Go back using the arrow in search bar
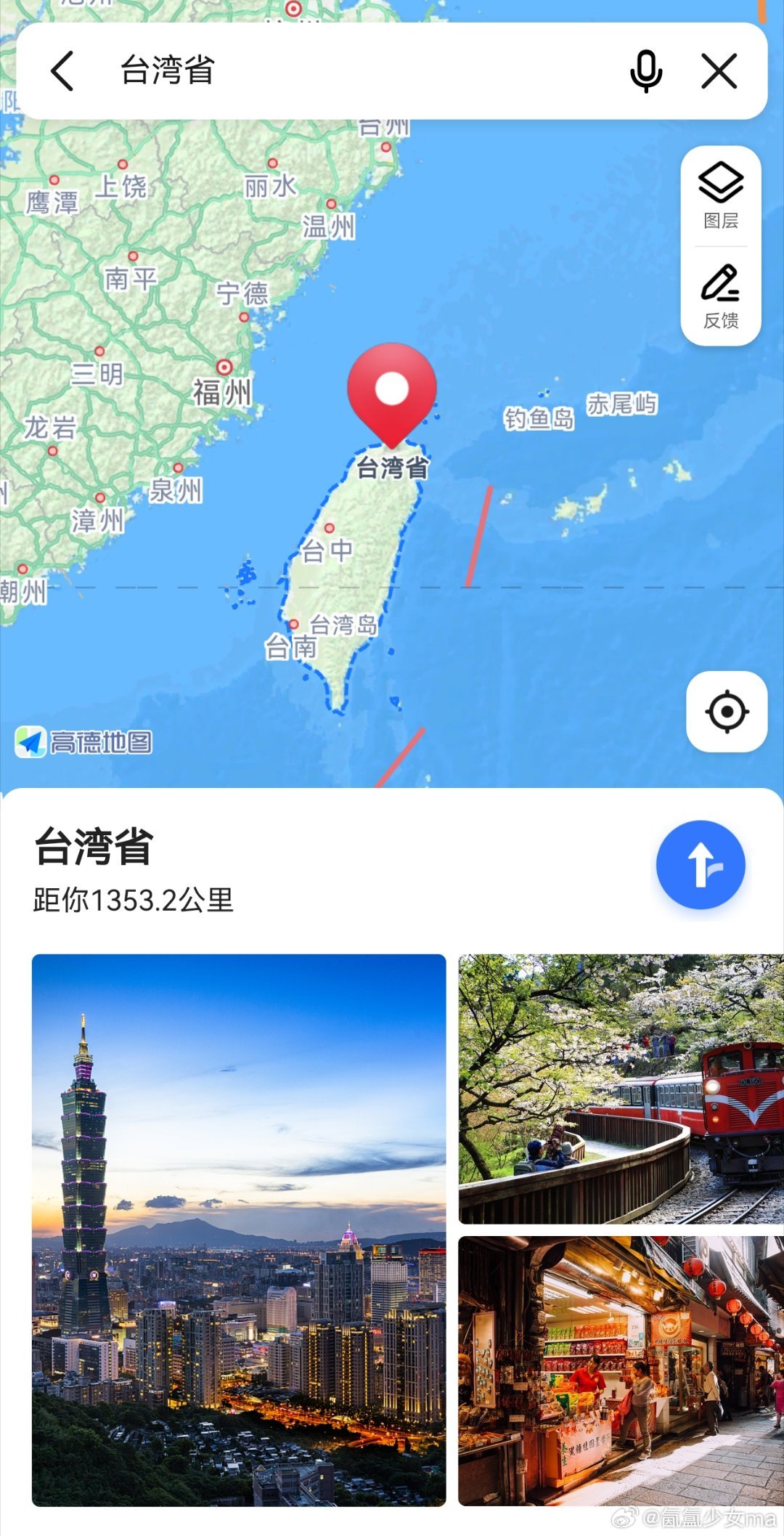 62,71
